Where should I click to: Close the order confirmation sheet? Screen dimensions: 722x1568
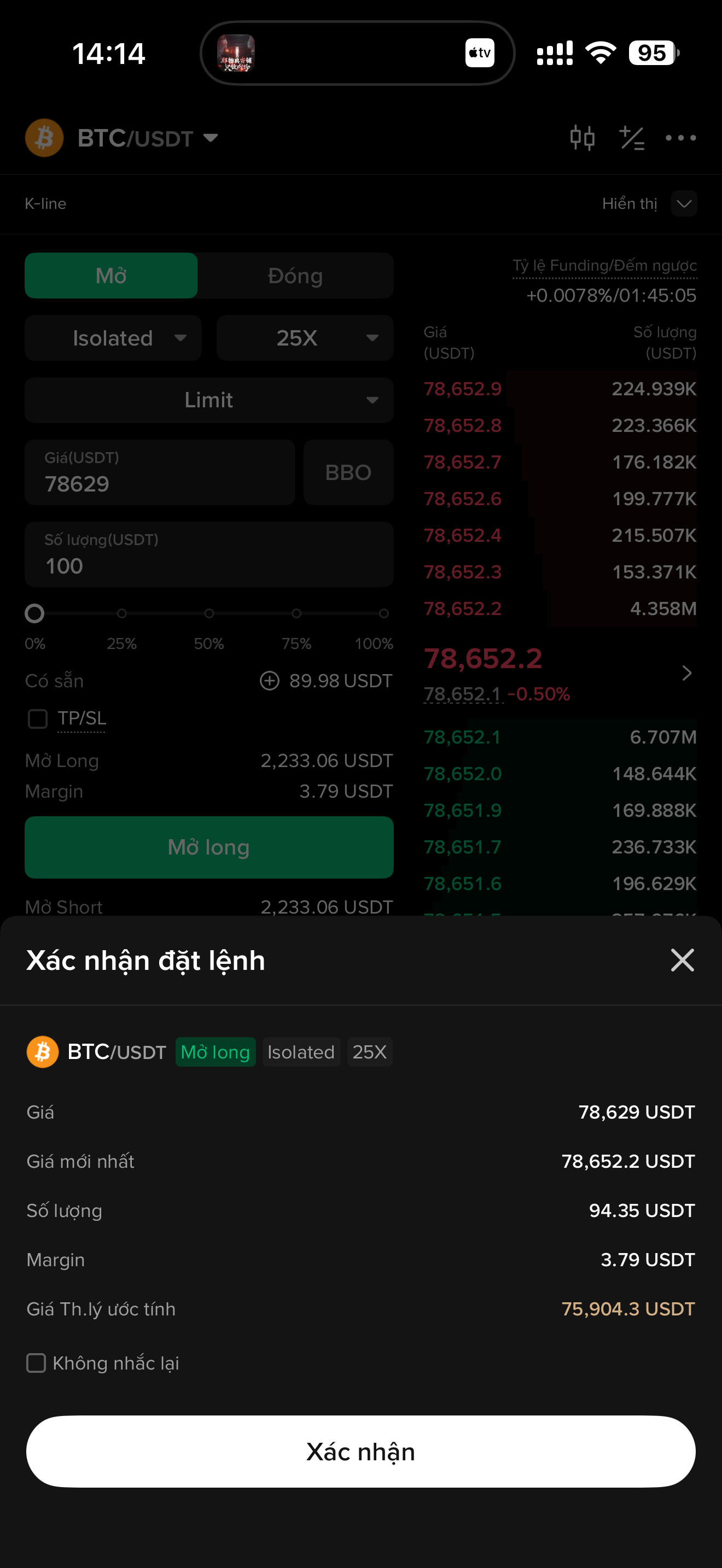[682, 960]
